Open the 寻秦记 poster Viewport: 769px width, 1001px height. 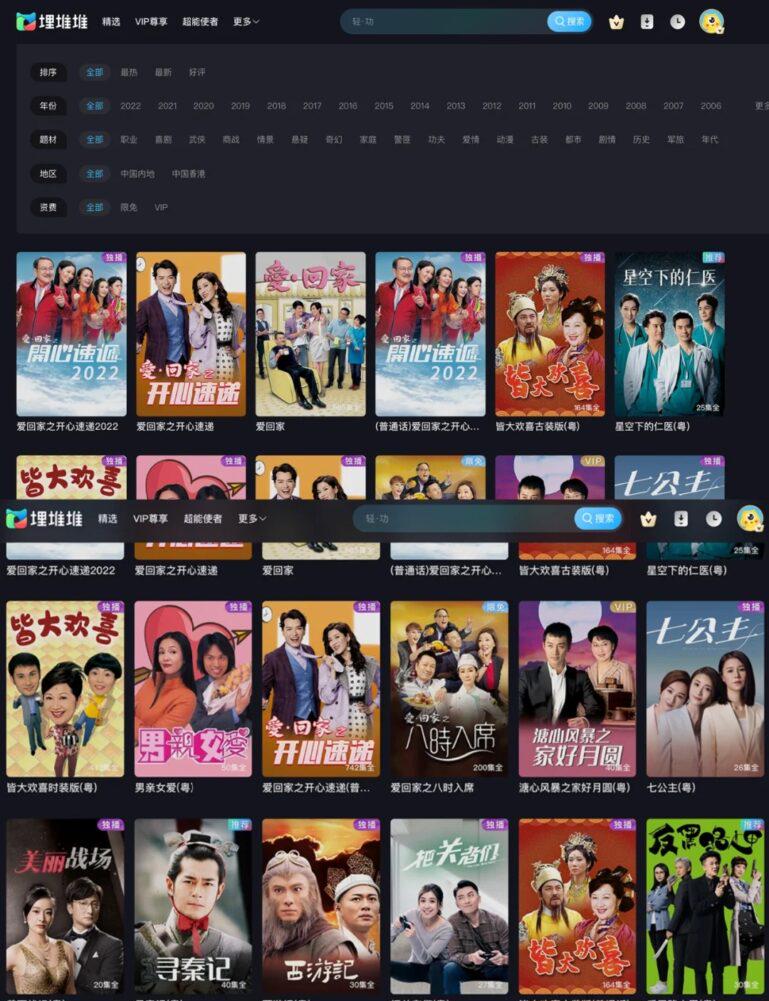[193, 905]
